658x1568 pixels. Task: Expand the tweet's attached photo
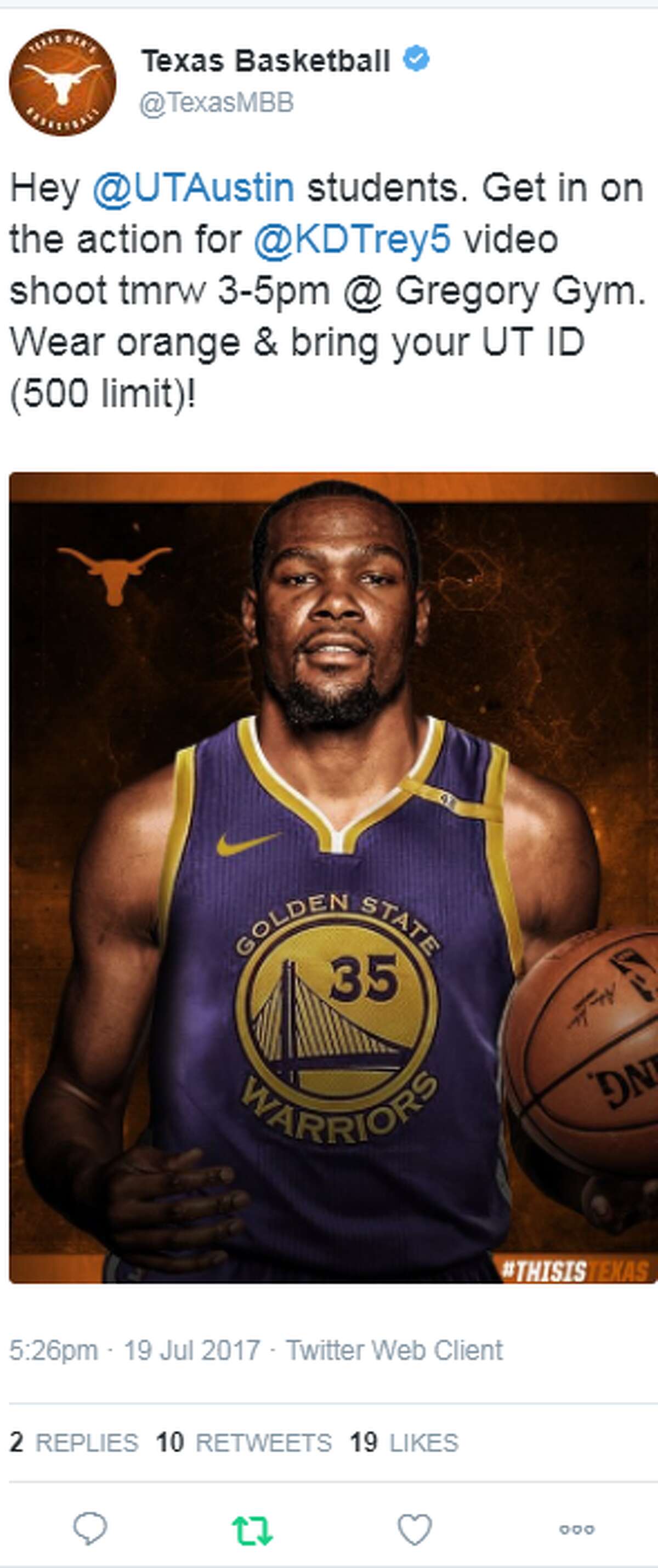333,876
